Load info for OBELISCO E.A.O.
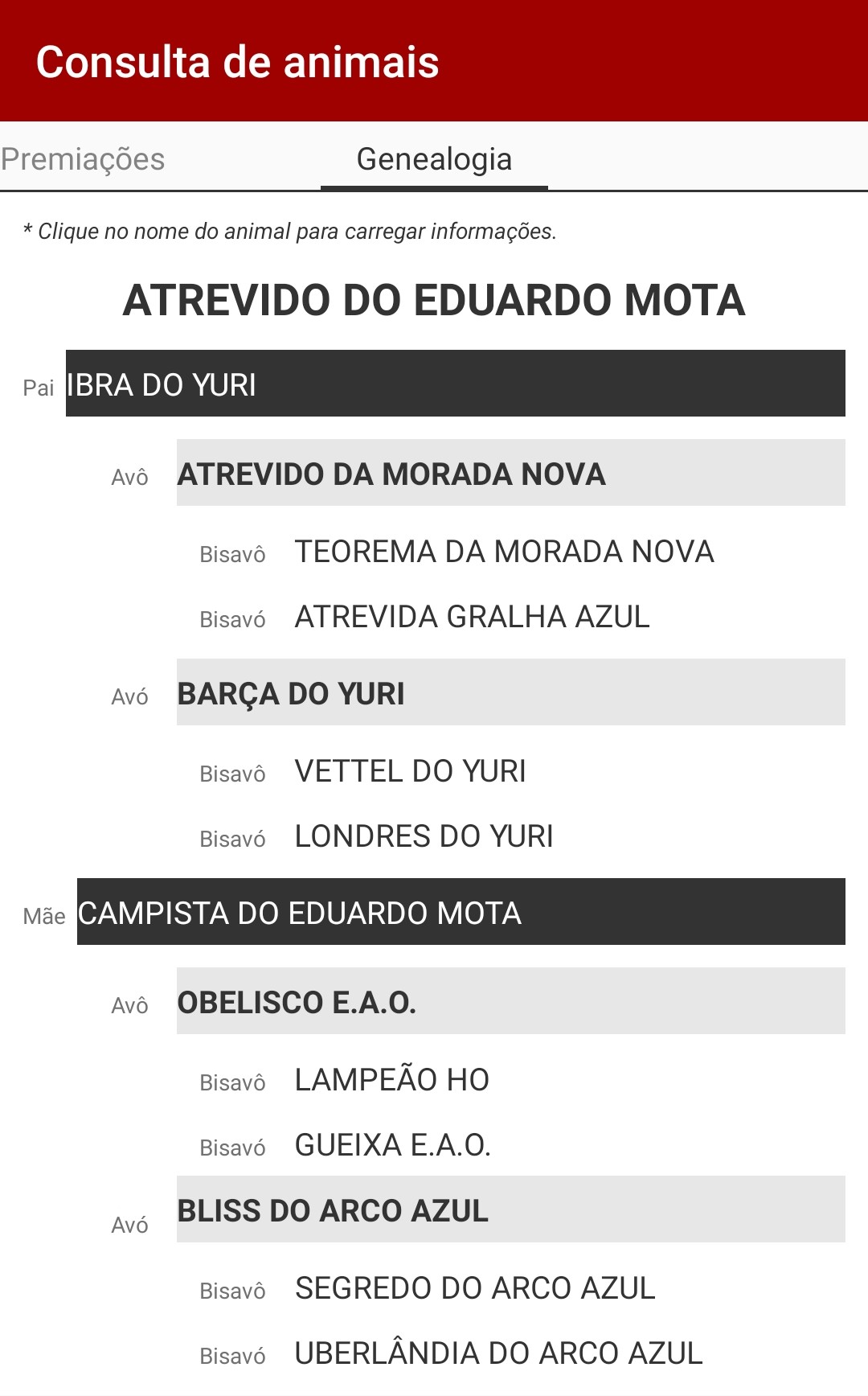This screenshot has height=1396, width=868. point(510,1001)
